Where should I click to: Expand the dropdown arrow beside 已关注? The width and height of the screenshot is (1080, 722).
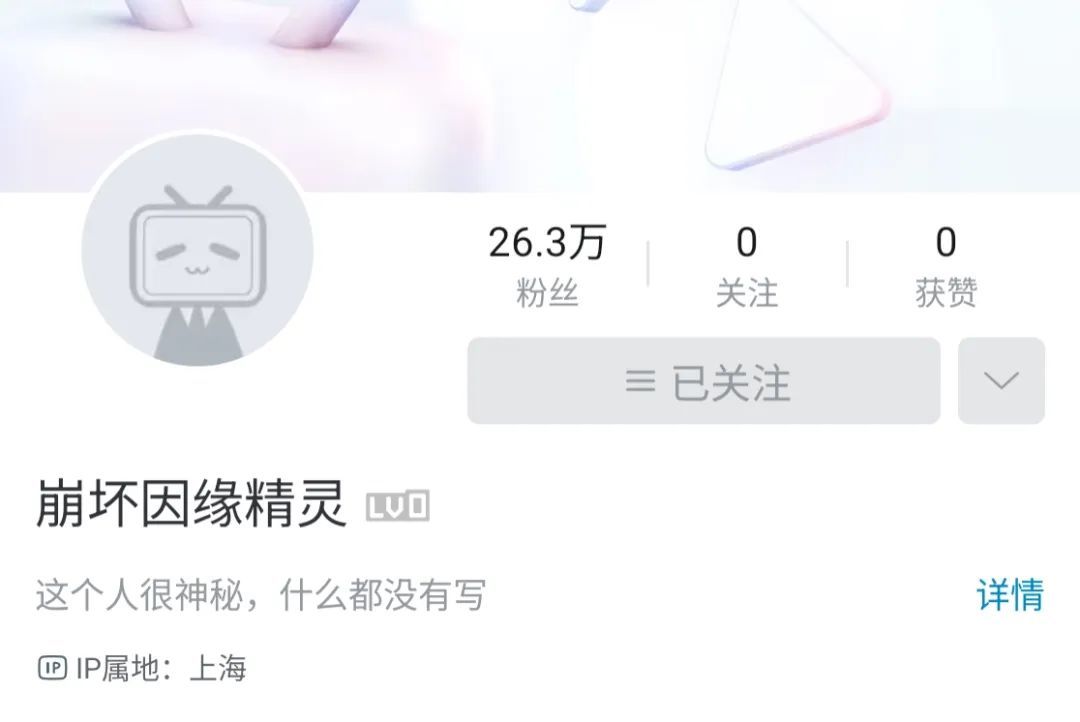1001,381
